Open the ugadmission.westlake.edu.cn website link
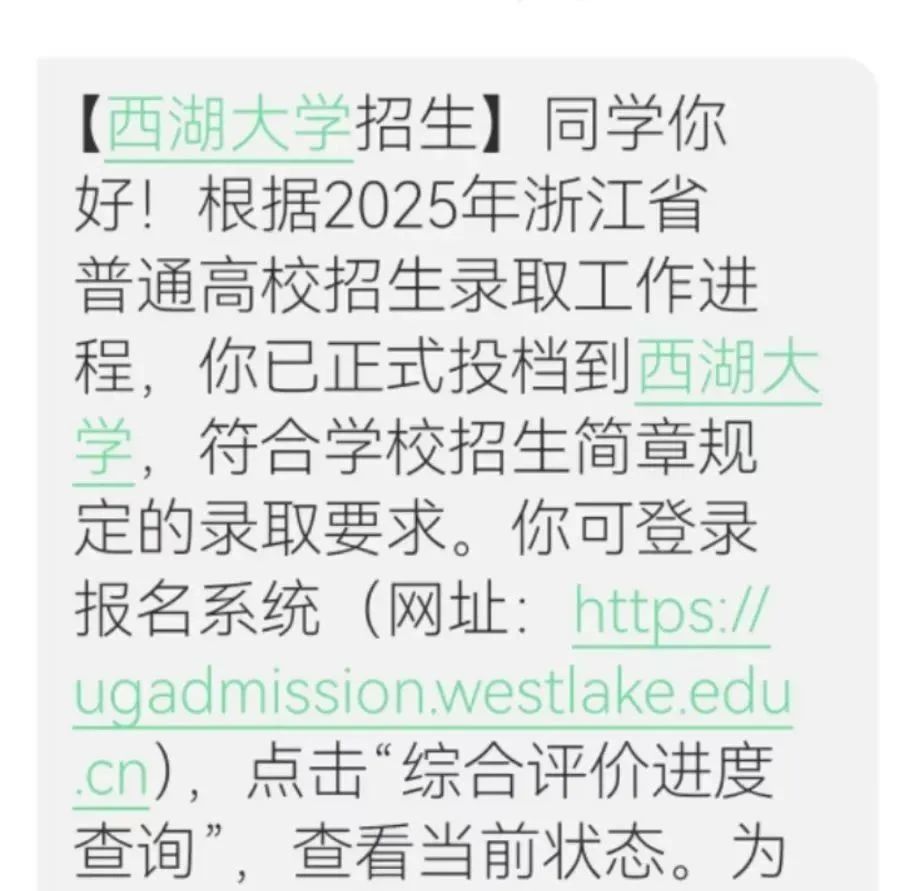 (x=430, y=690)
